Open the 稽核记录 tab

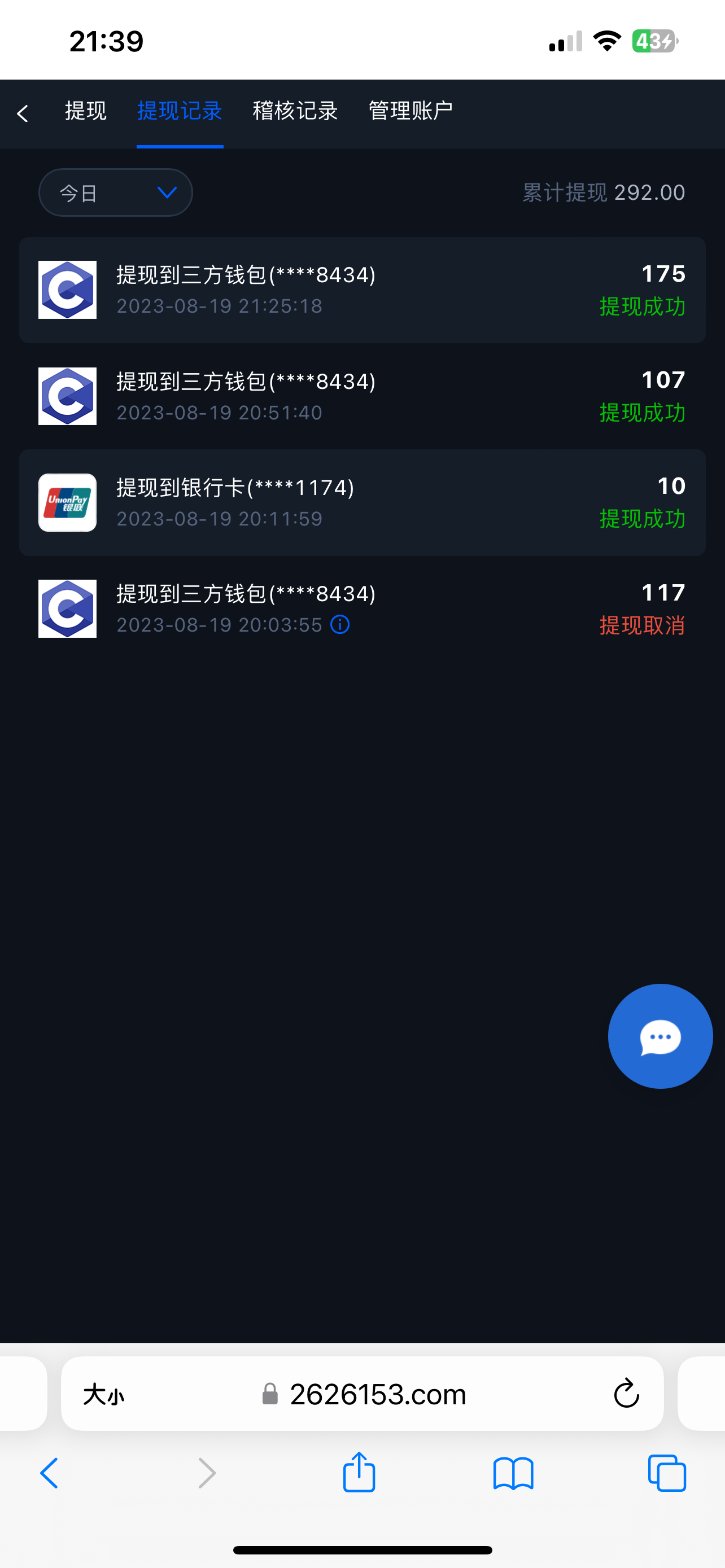[x=295, y=111]
